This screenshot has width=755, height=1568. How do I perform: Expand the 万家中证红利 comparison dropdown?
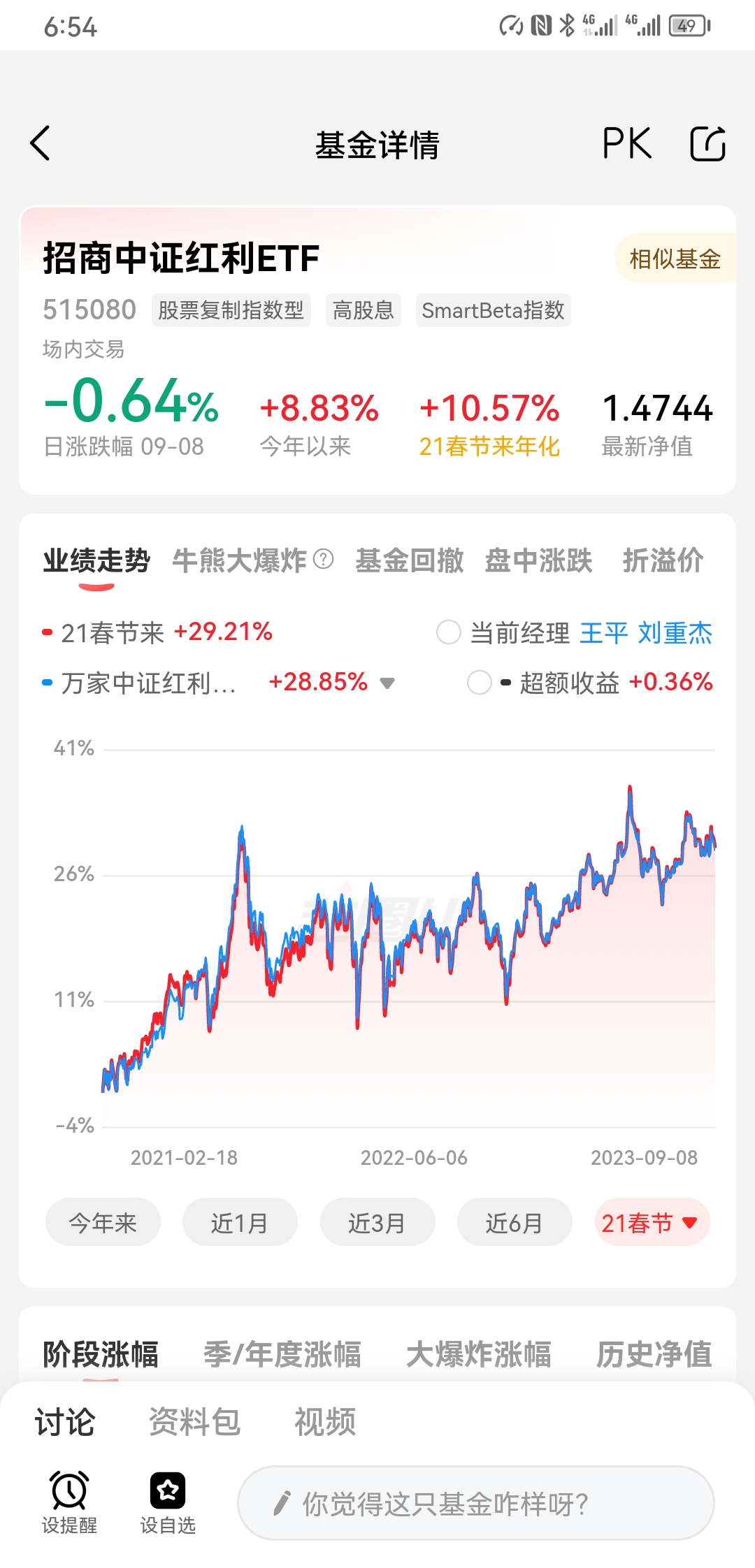387,683
